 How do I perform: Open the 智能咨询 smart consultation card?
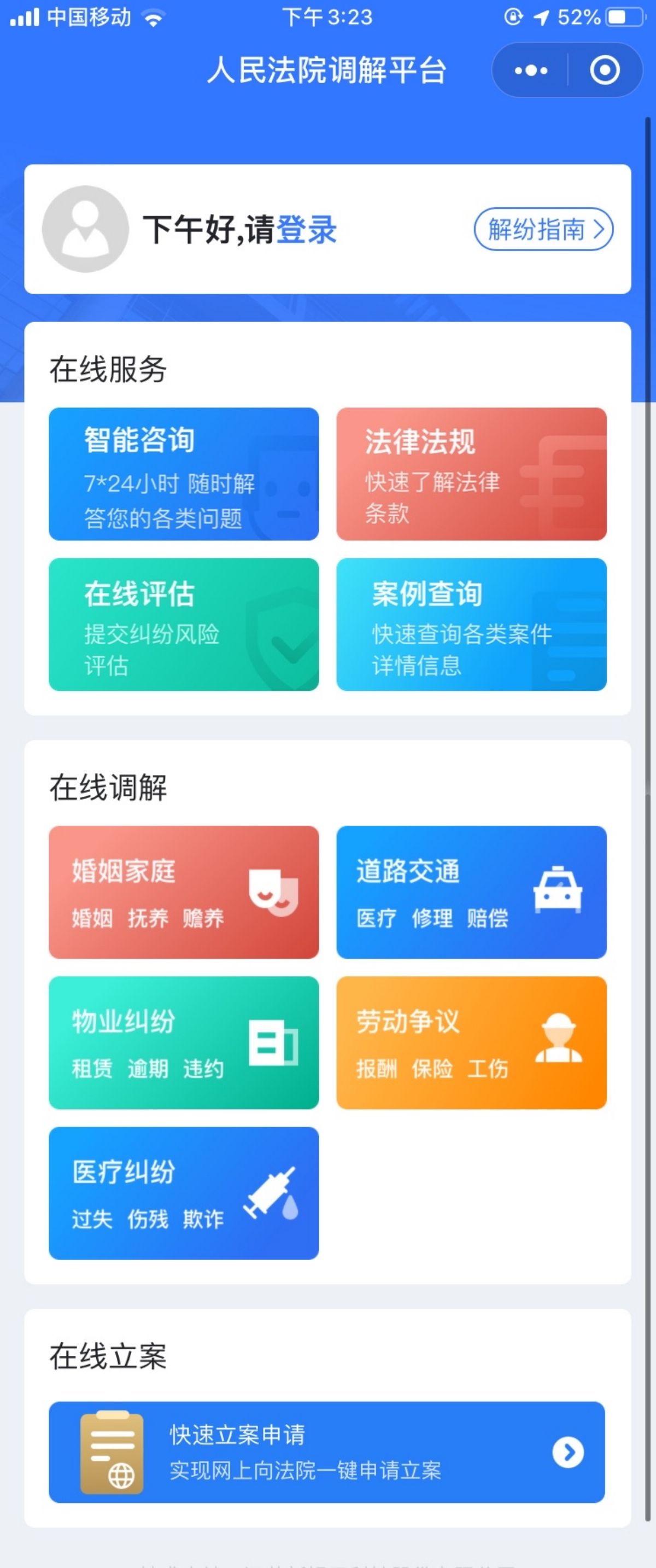coord(183,474)
